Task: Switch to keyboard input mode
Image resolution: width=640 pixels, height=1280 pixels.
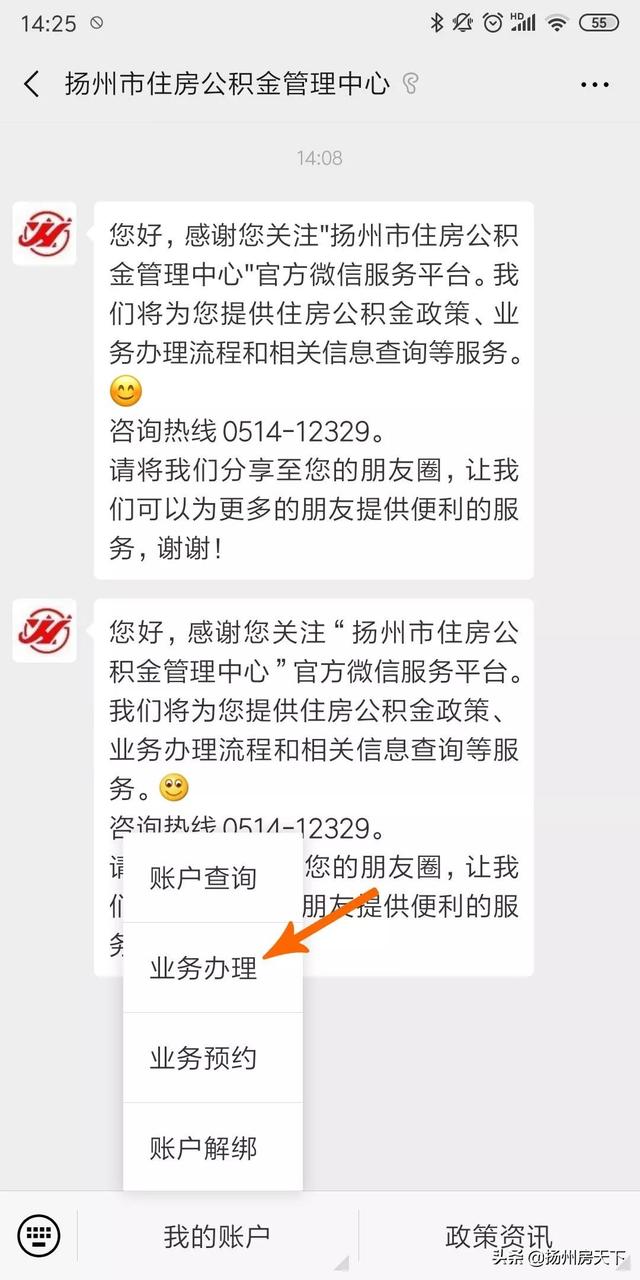Action: pyautogui.click(x=39, y=1236)
